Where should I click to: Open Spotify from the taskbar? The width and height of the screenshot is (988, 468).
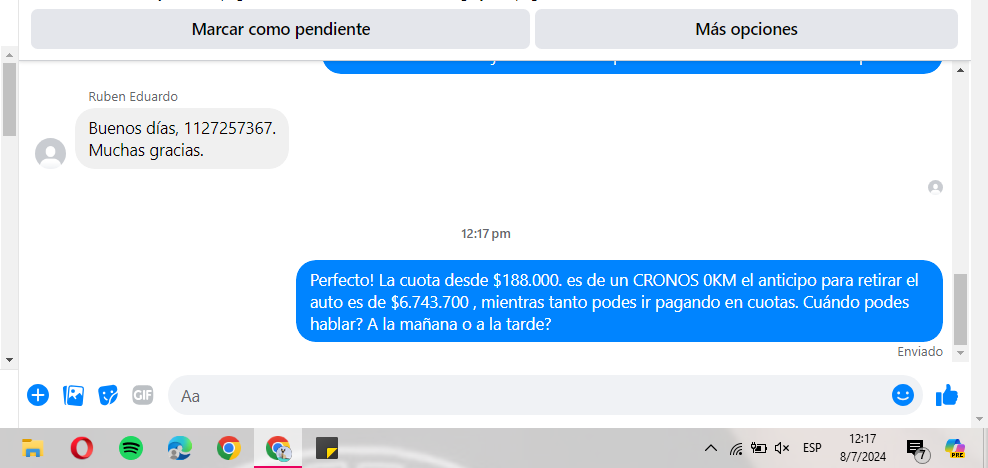pyautogui.click(x=130, y=448)
